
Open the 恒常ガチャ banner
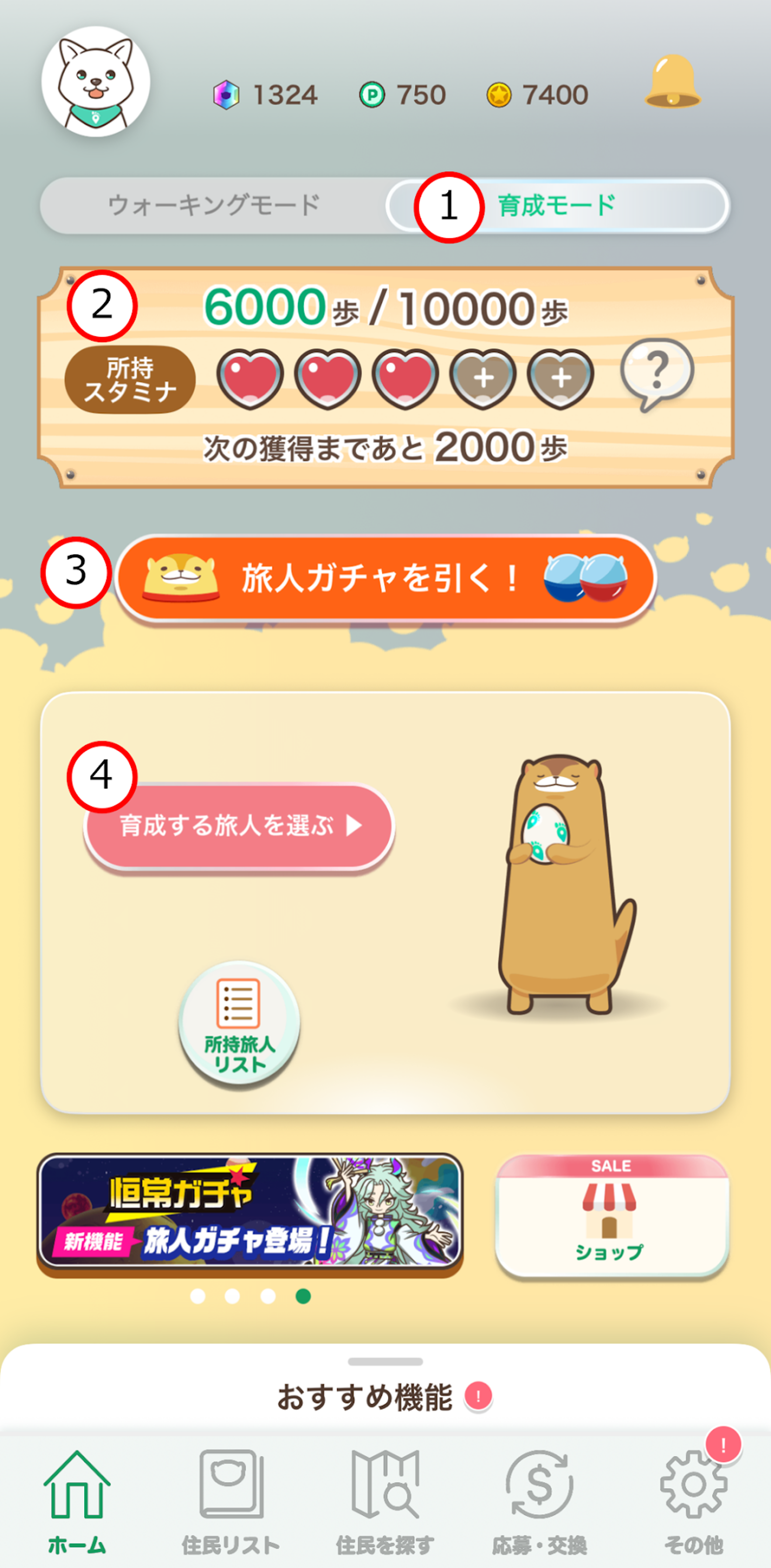point(250,1213)
